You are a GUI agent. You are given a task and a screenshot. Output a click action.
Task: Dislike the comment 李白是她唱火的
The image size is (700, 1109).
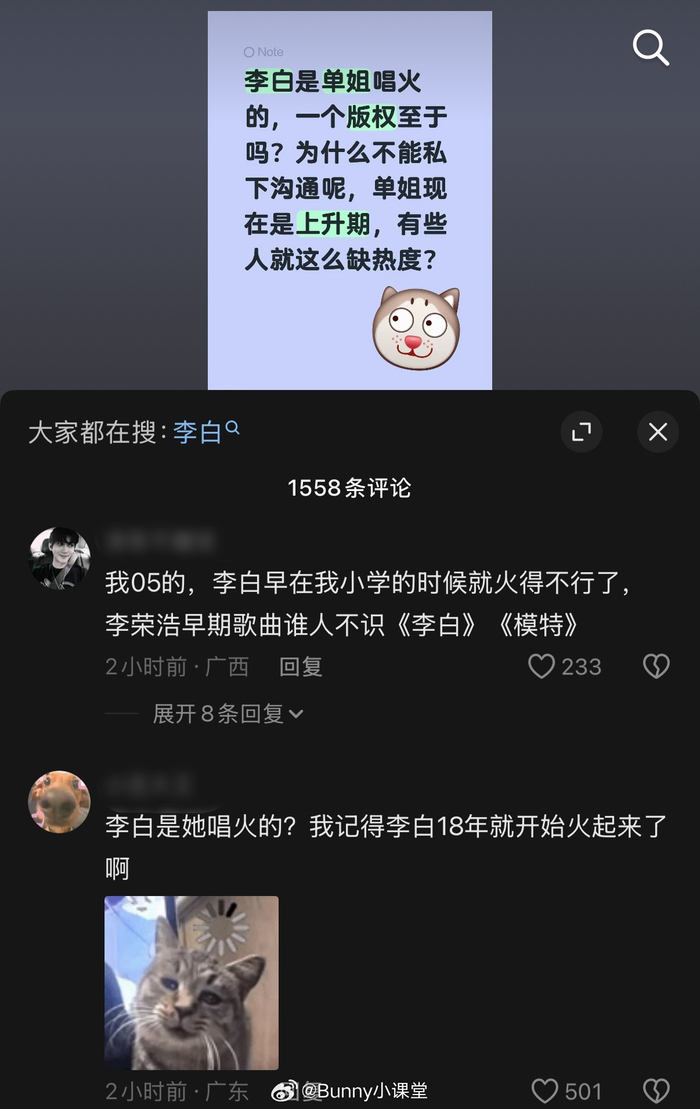(x=656, y=1091)
